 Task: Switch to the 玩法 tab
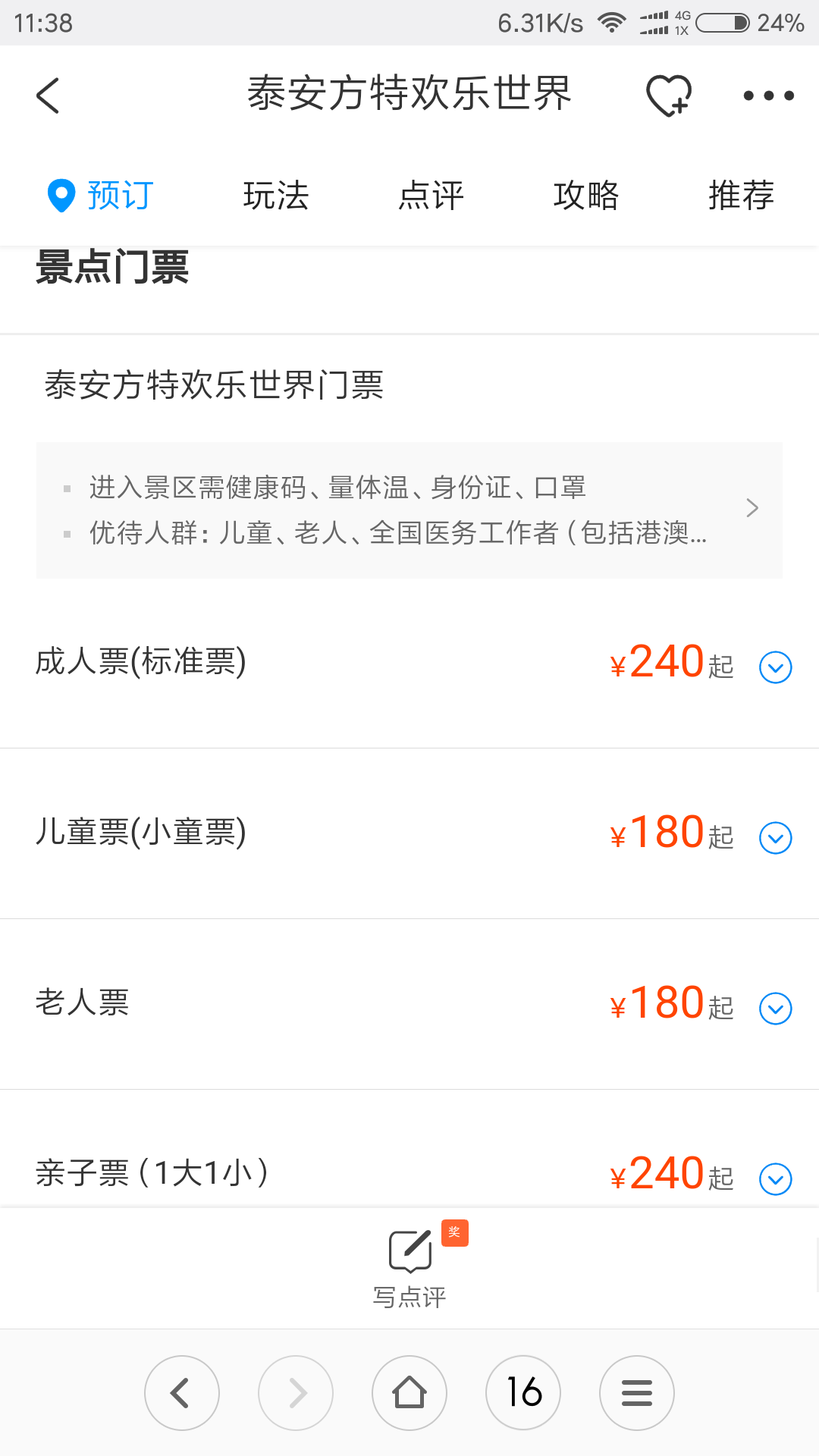coord(276,196)
